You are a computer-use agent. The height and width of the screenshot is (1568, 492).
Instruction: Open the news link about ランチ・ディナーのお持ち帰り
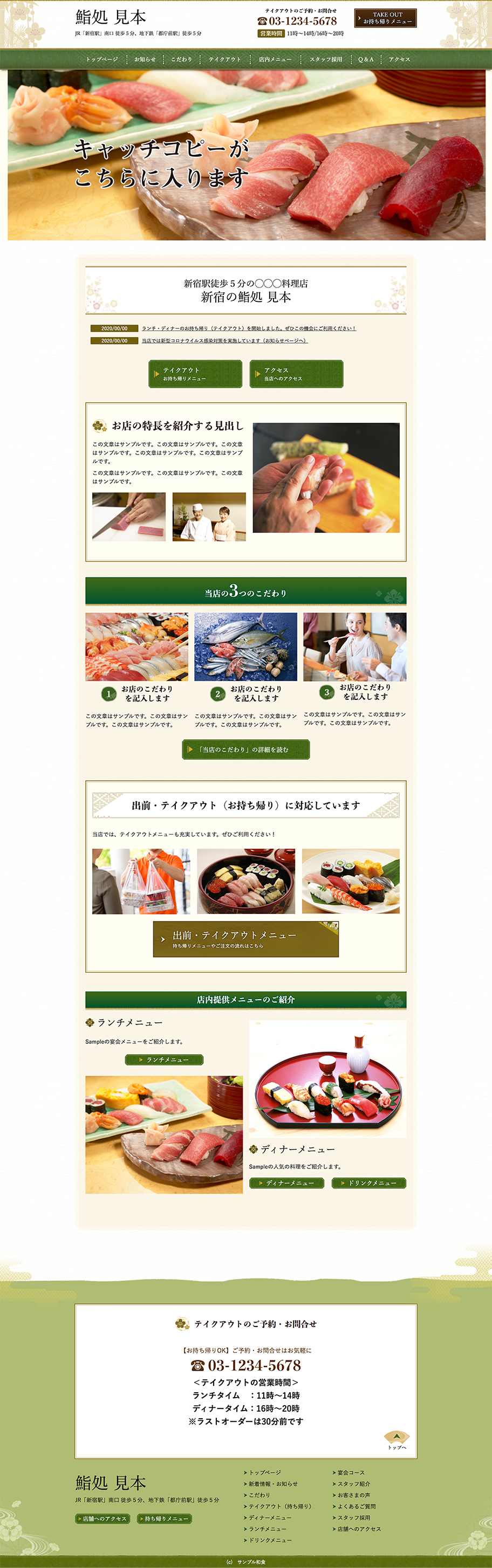(249, 328)
